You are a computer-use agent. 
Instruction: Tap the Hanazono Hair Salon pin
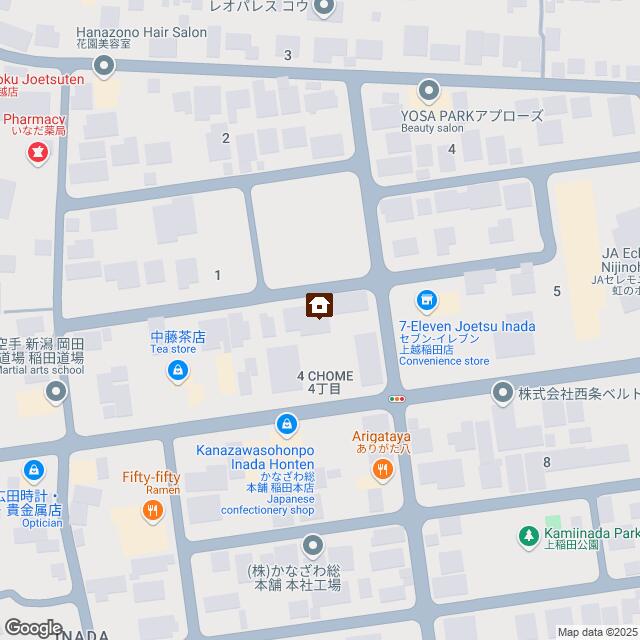(106, 67)
